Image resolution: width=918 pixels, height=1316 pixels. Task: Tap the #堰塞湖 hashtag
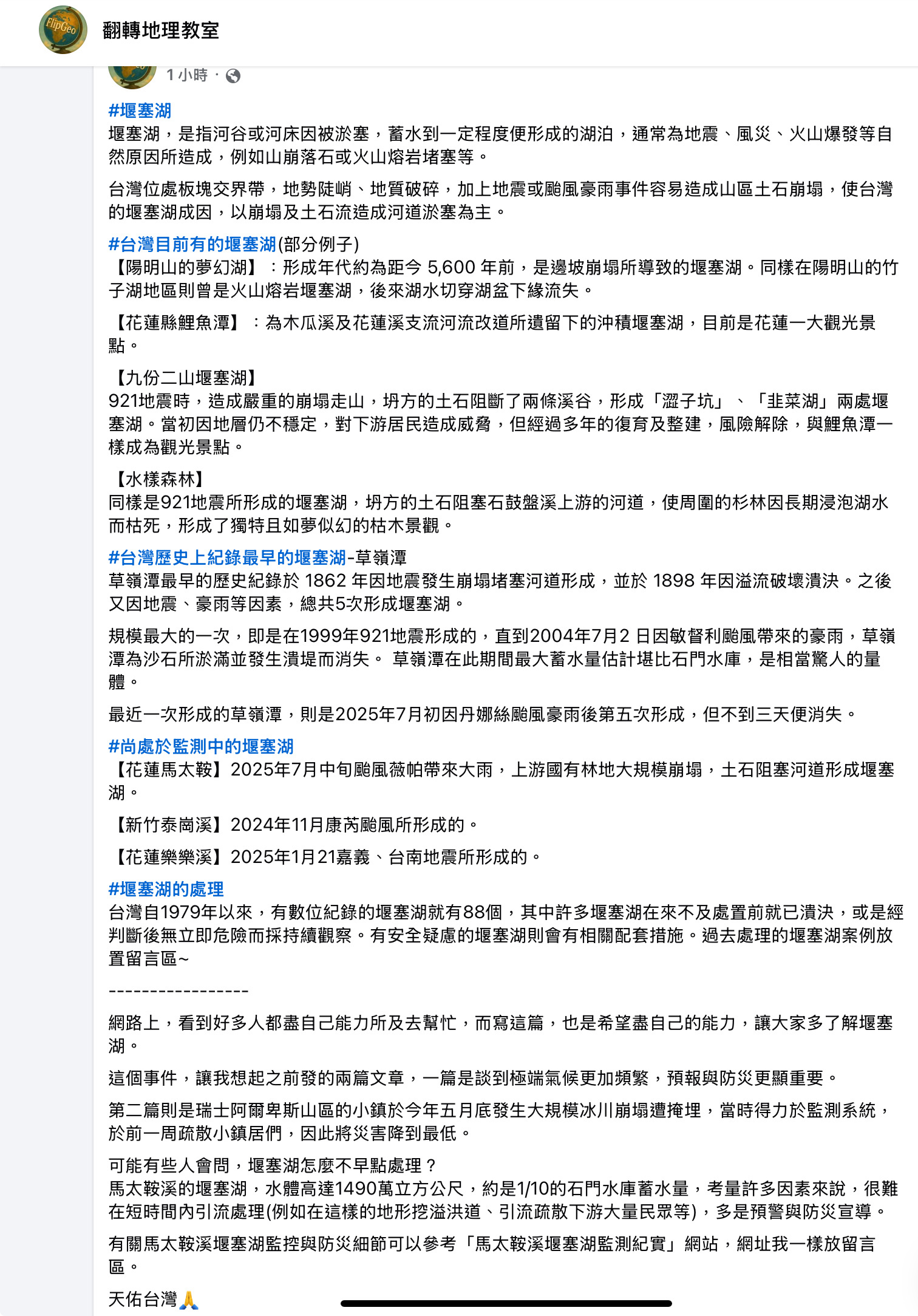click(x=140, y=111)
